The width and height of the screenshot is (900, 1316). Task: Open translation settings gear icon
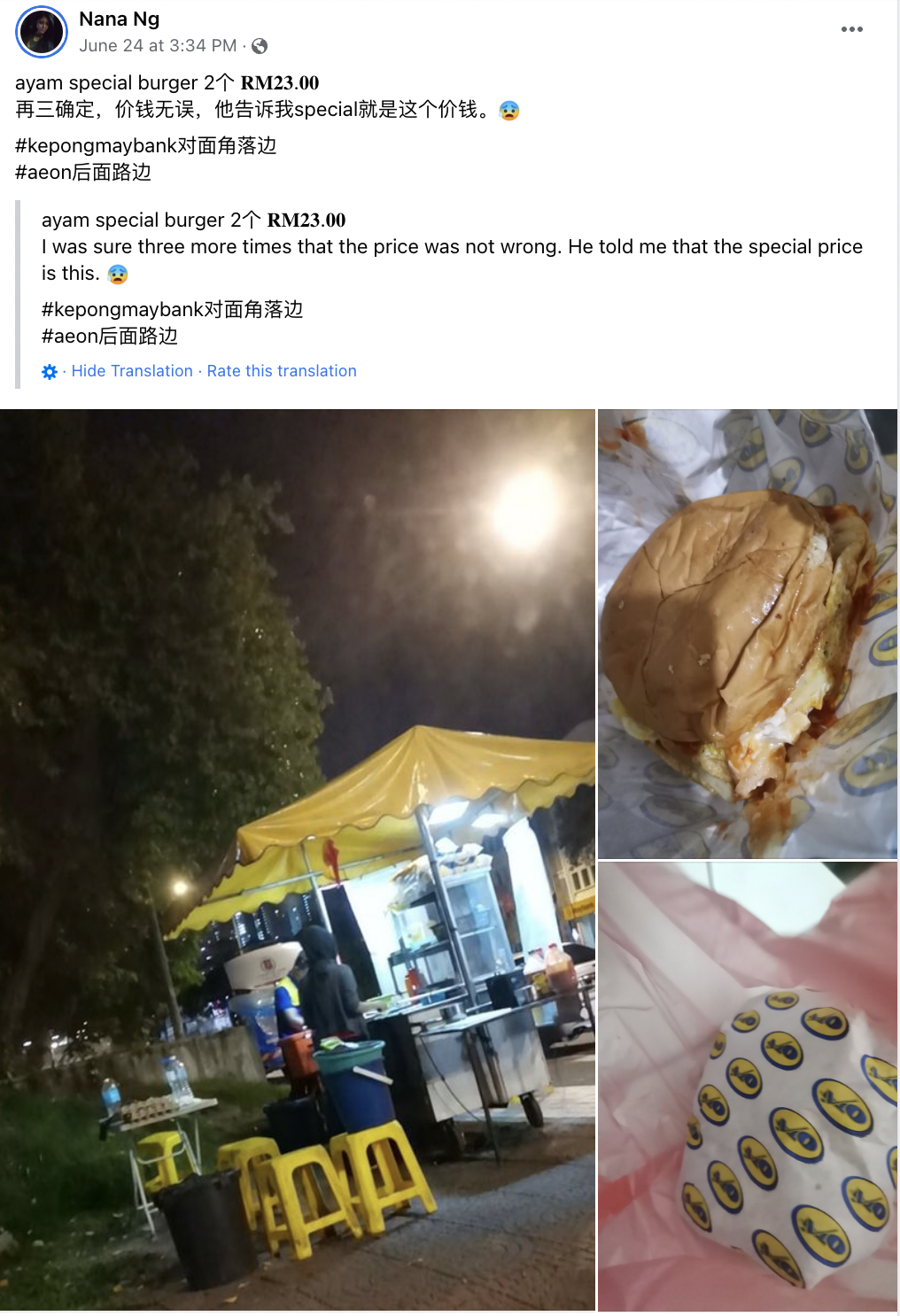point(50,372)
